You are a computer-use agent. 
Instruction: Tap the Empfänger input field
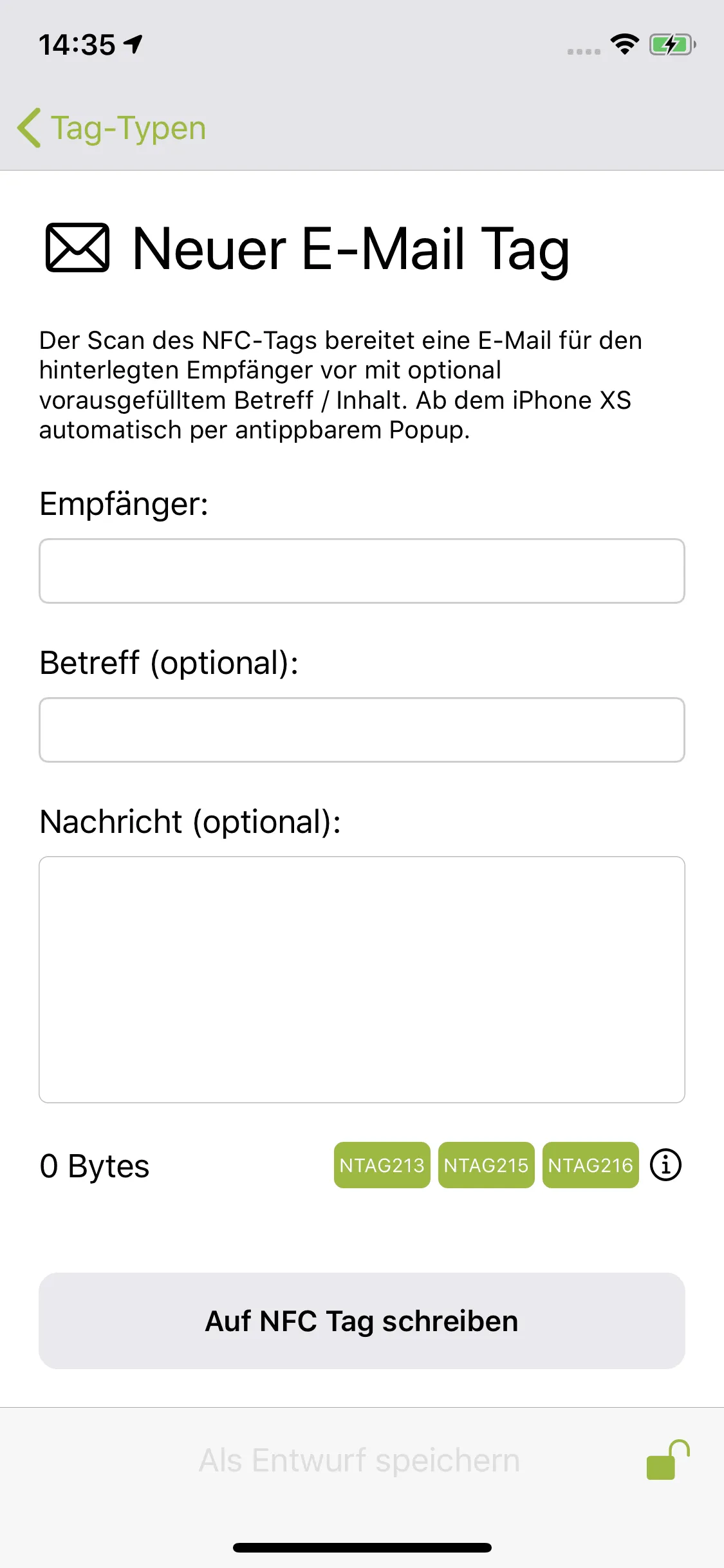coord(362,571)
